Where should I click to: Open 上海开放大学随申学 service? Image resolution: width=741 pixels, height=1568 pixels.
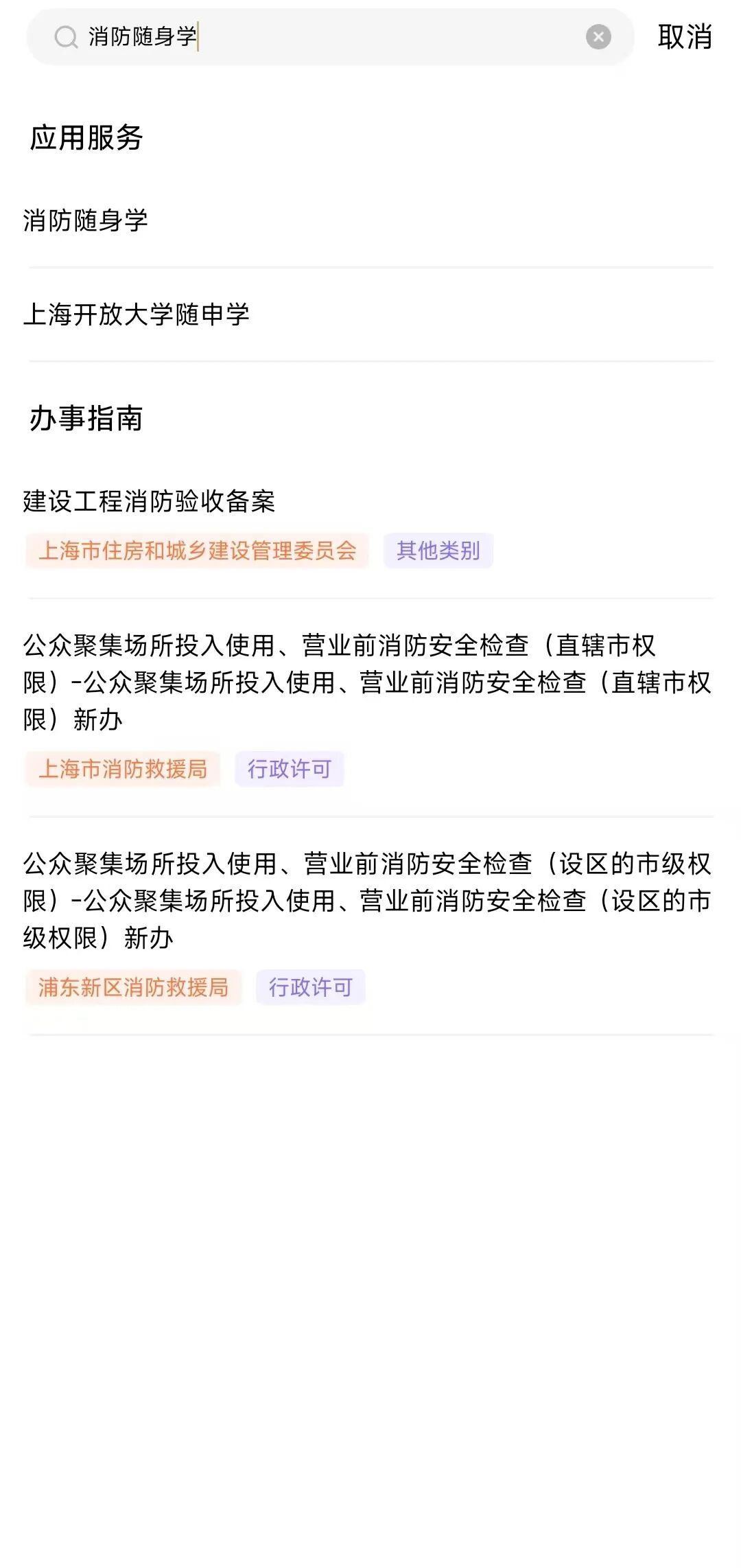tap(137, 314)
